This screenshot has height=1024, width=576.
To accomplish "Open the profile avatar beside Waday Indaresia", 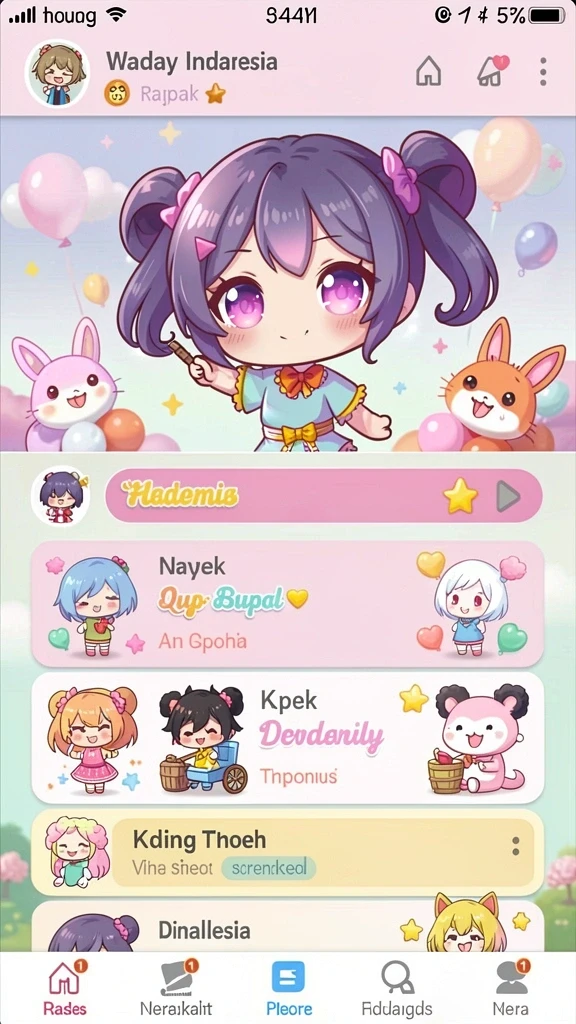I will (57, 74).
